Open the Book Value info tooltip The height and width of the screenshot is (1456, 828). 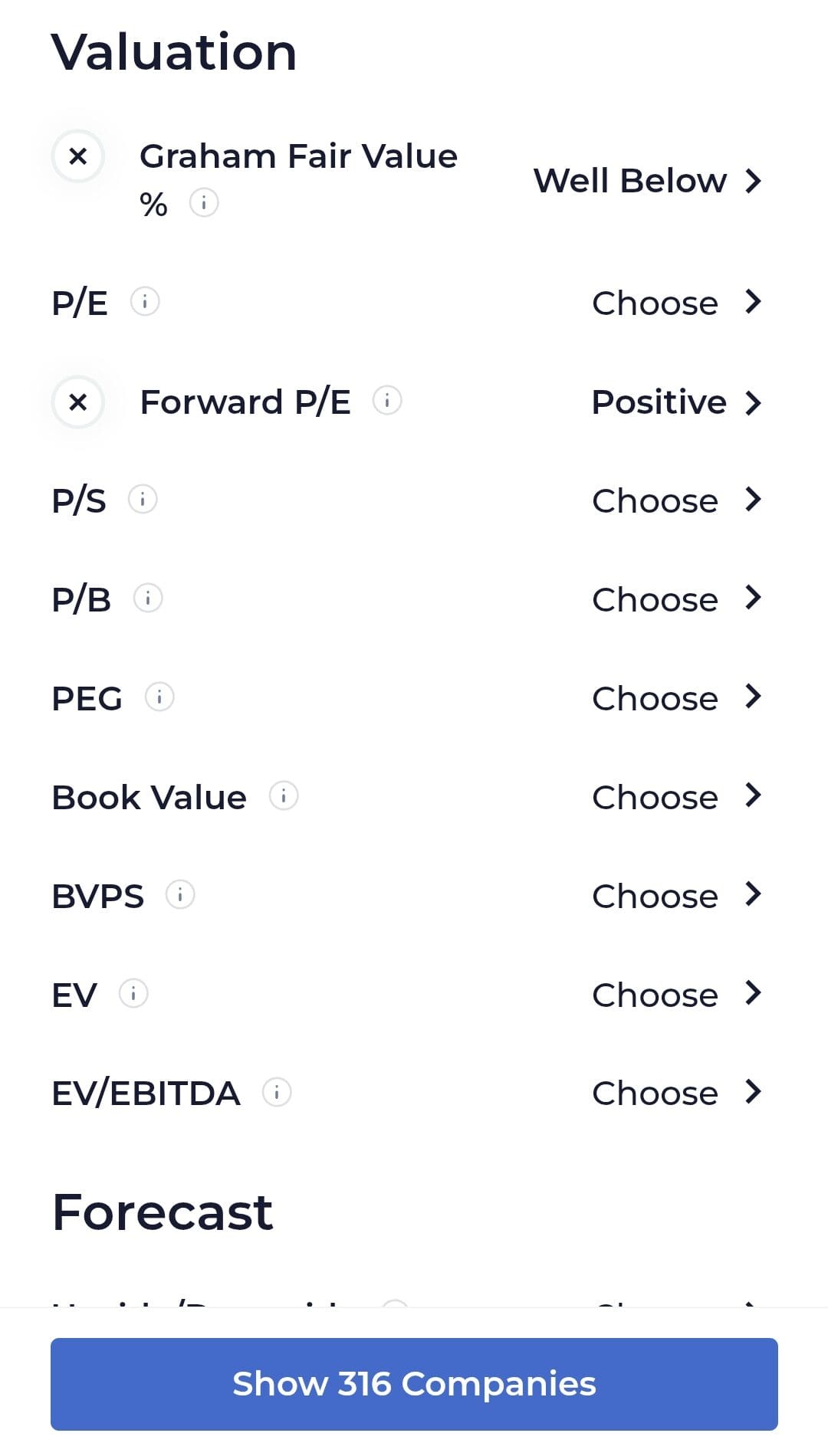[283, 796]
